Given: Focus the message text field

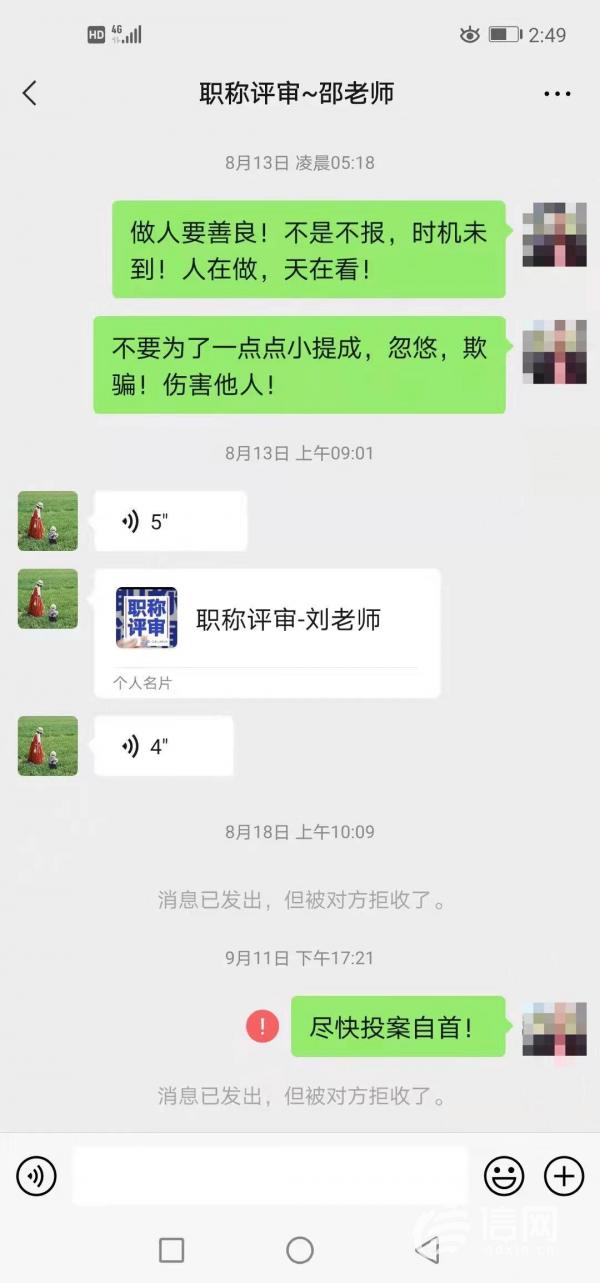Looking at the screenshot, I should (x=270, y=1176).
